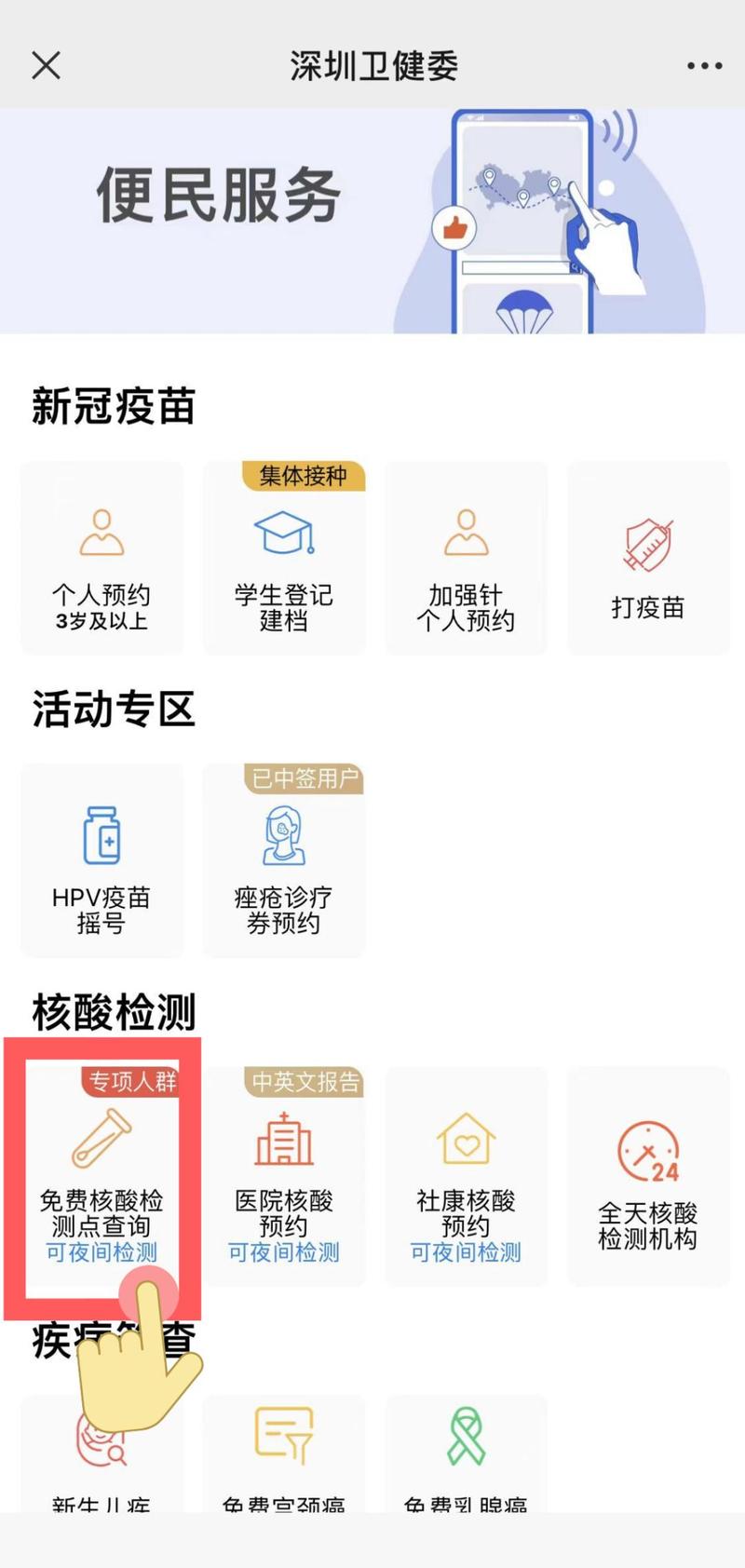View 全天核酸检测机构
This screenshot has height=1568, width=745.
[648, 1178]
